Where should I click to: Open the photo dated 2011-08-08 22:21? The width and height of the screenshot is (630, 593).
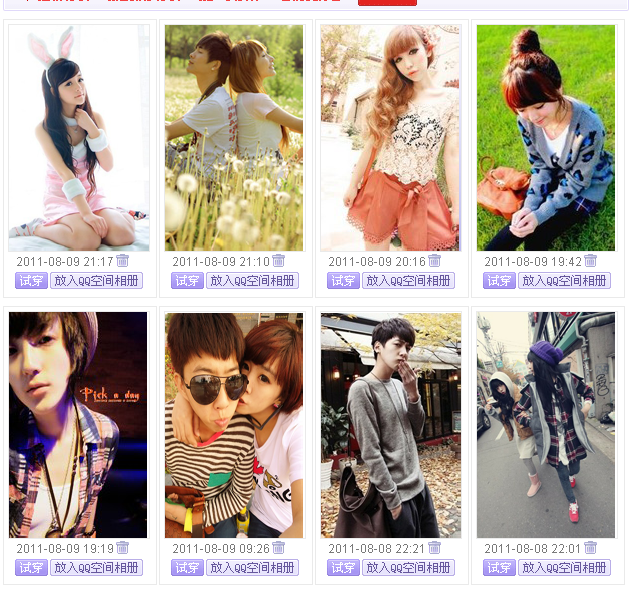coord(390,425)
